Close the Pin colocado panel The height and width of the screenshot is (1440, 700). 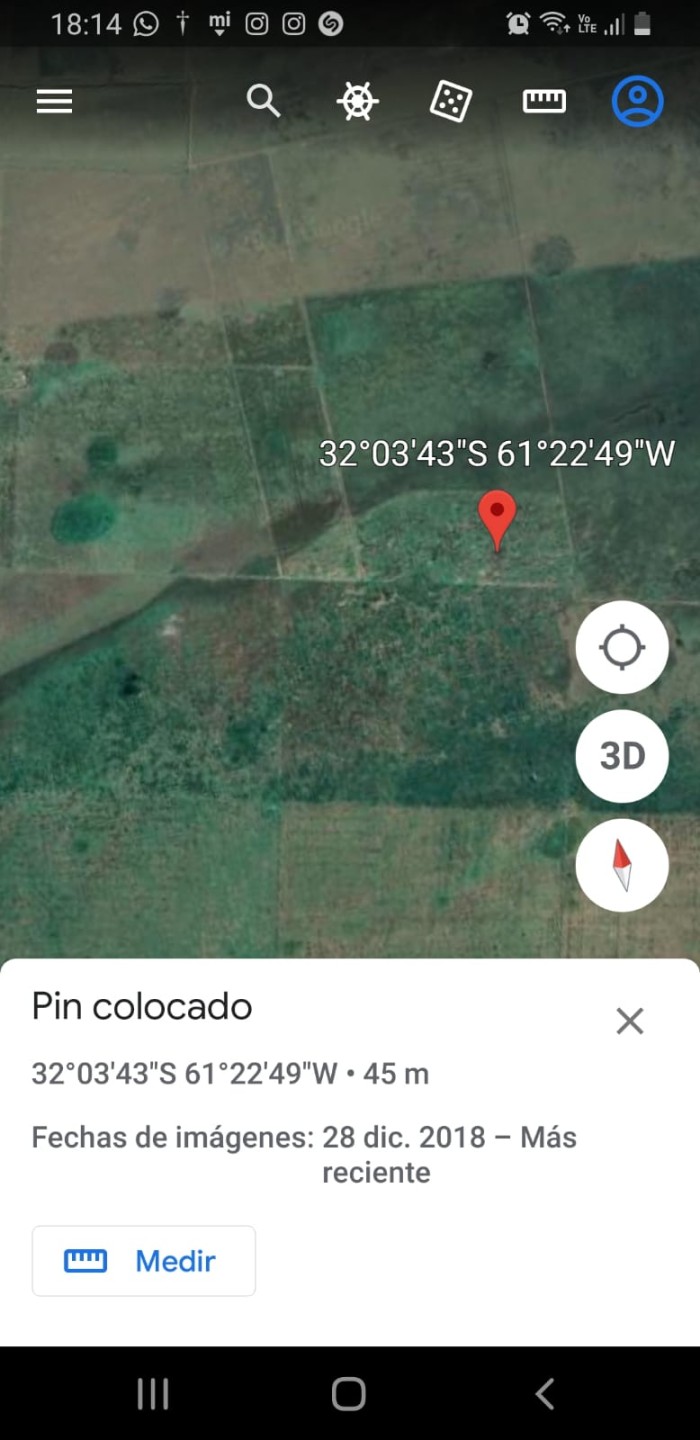pyautogui.click(x=630, y=1021)
